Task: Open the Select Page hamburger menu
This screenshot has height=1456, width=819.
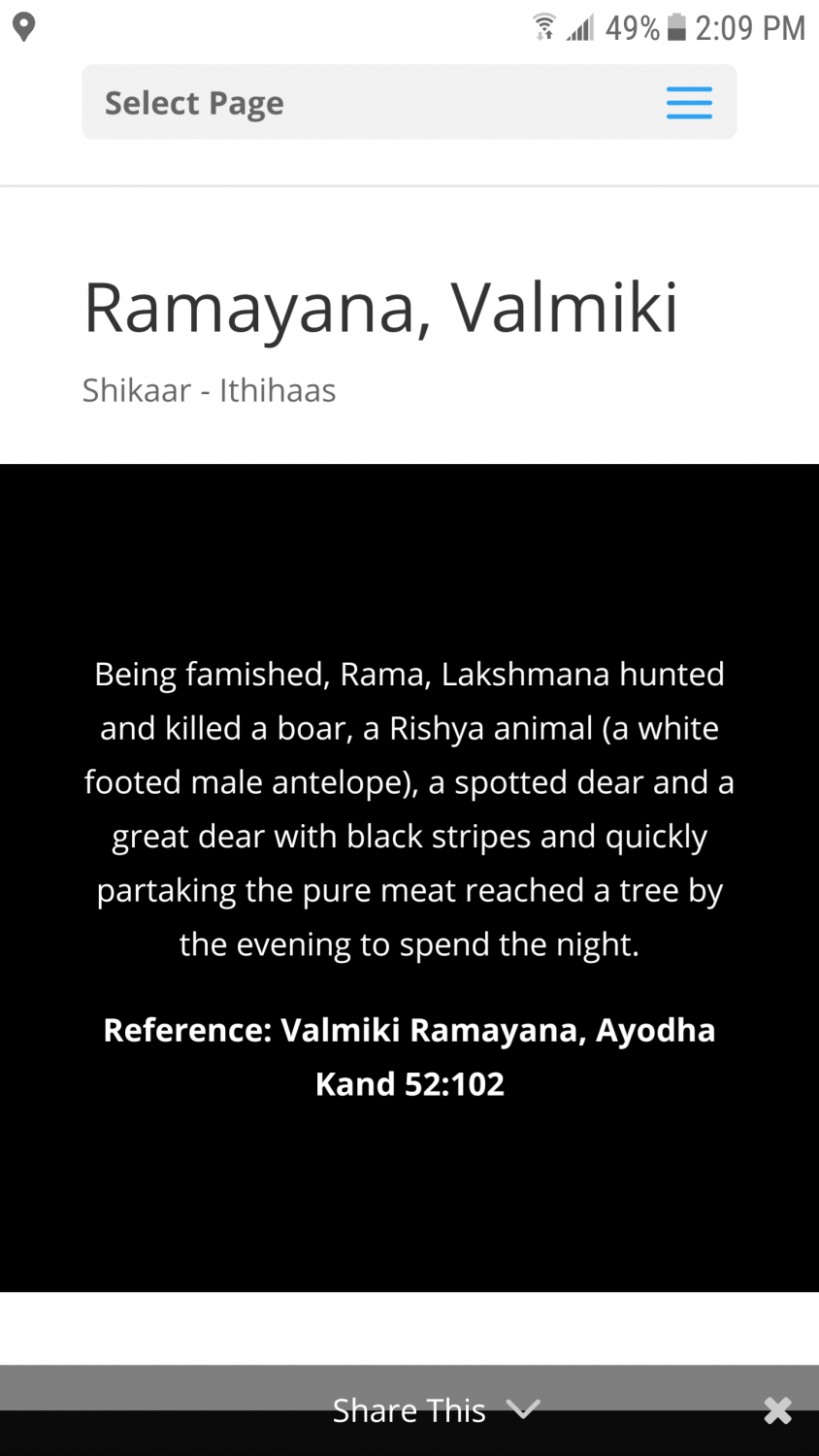Action: 689,103
